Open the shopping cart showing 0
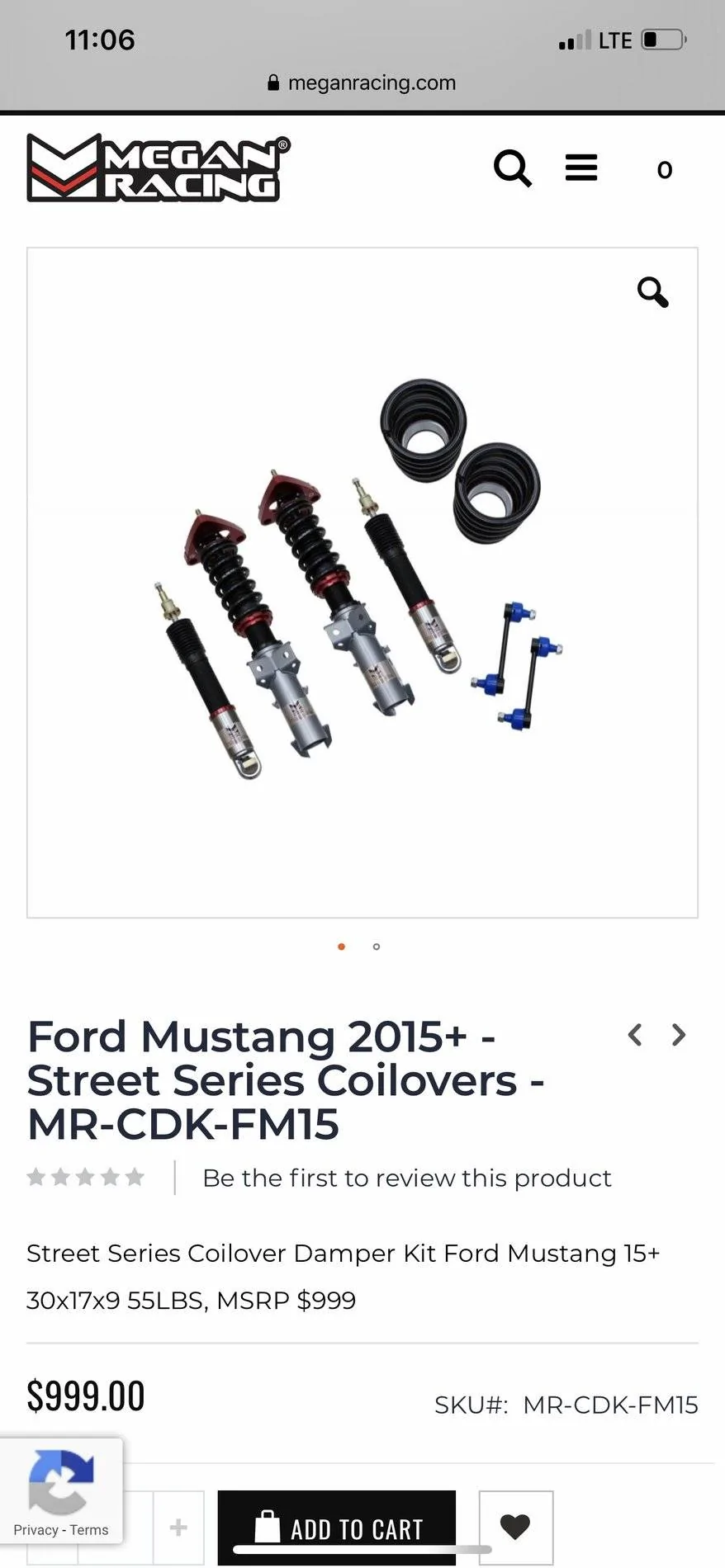The height and width of the screenshot is (1568, 725). (665, 170)
